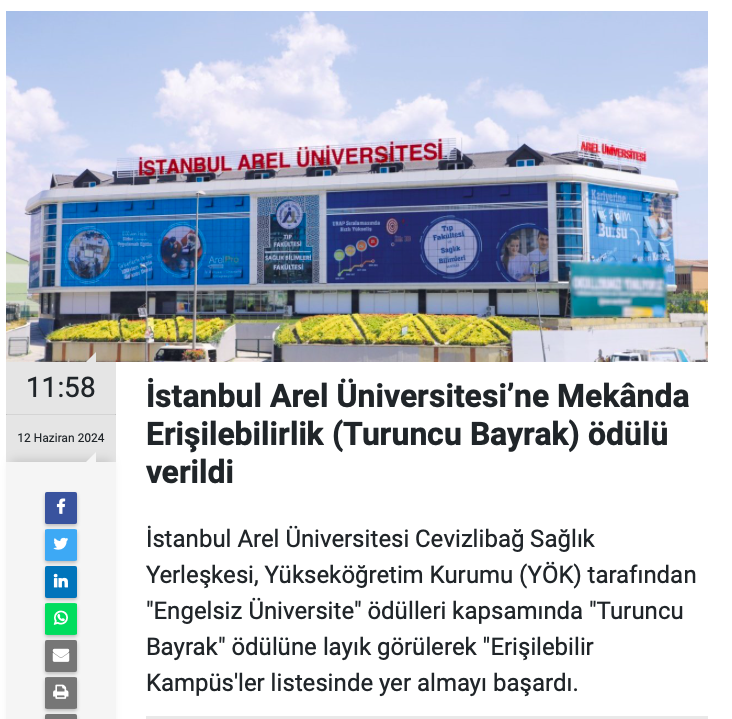Viewport: 732px width, 719px height.
Task: Share the article on LinkedIn
Action: click(61, 582)
